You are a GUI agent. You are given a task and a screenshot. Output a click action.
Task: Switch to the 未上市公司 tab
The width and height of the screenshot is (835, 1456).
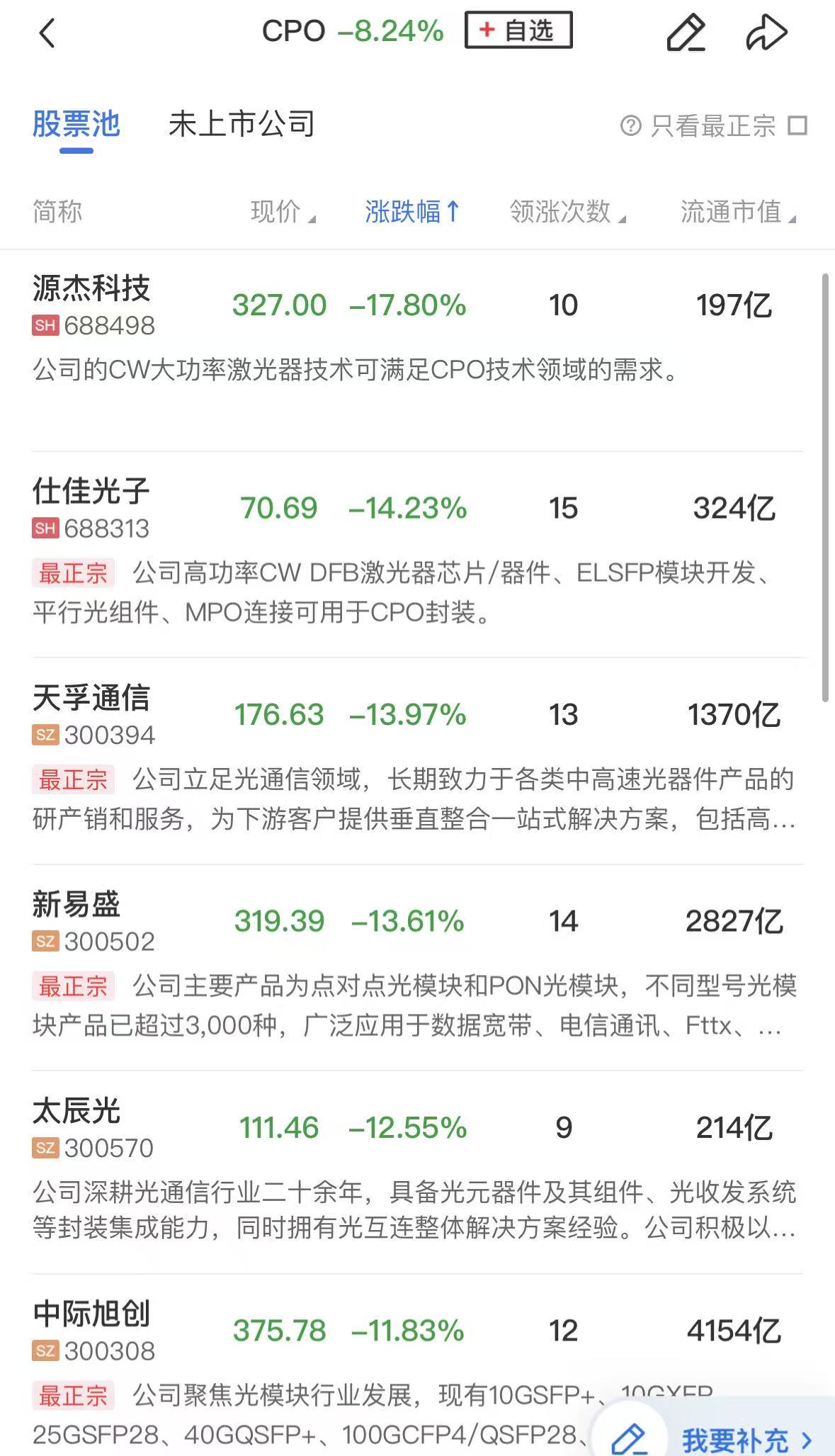coord(242,125)
